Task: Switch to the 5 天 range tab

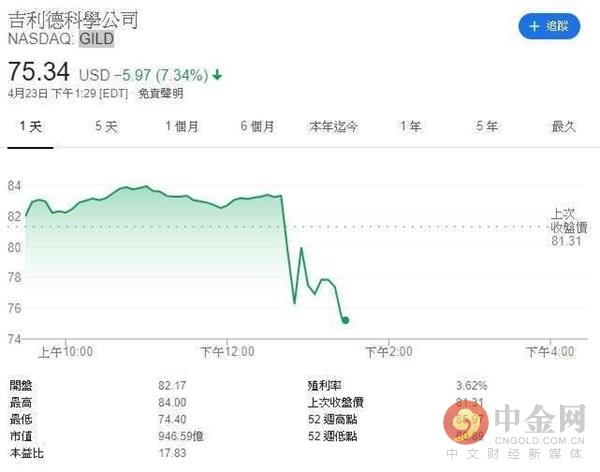Action: coord(106,126)
